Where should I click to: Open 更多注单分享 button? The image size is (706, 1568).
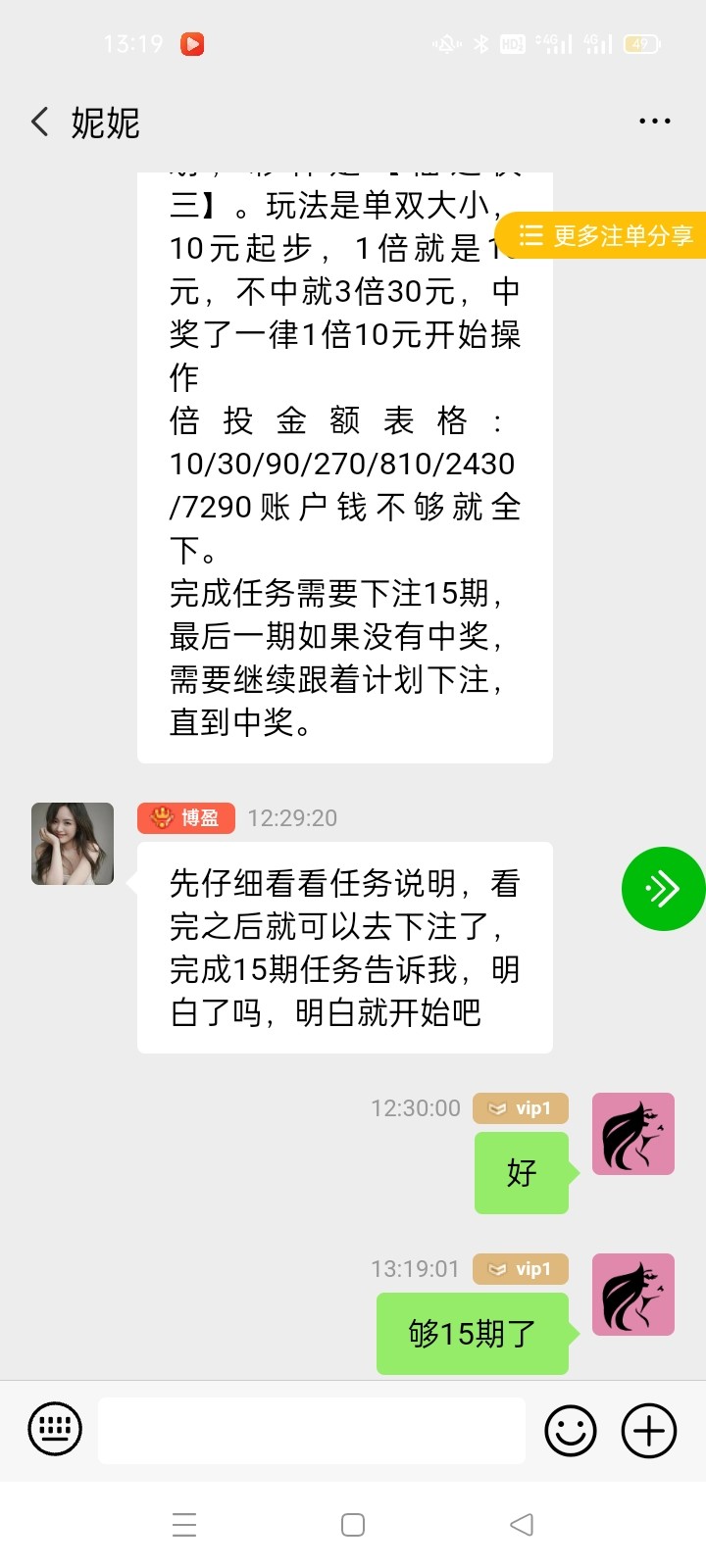601,235
